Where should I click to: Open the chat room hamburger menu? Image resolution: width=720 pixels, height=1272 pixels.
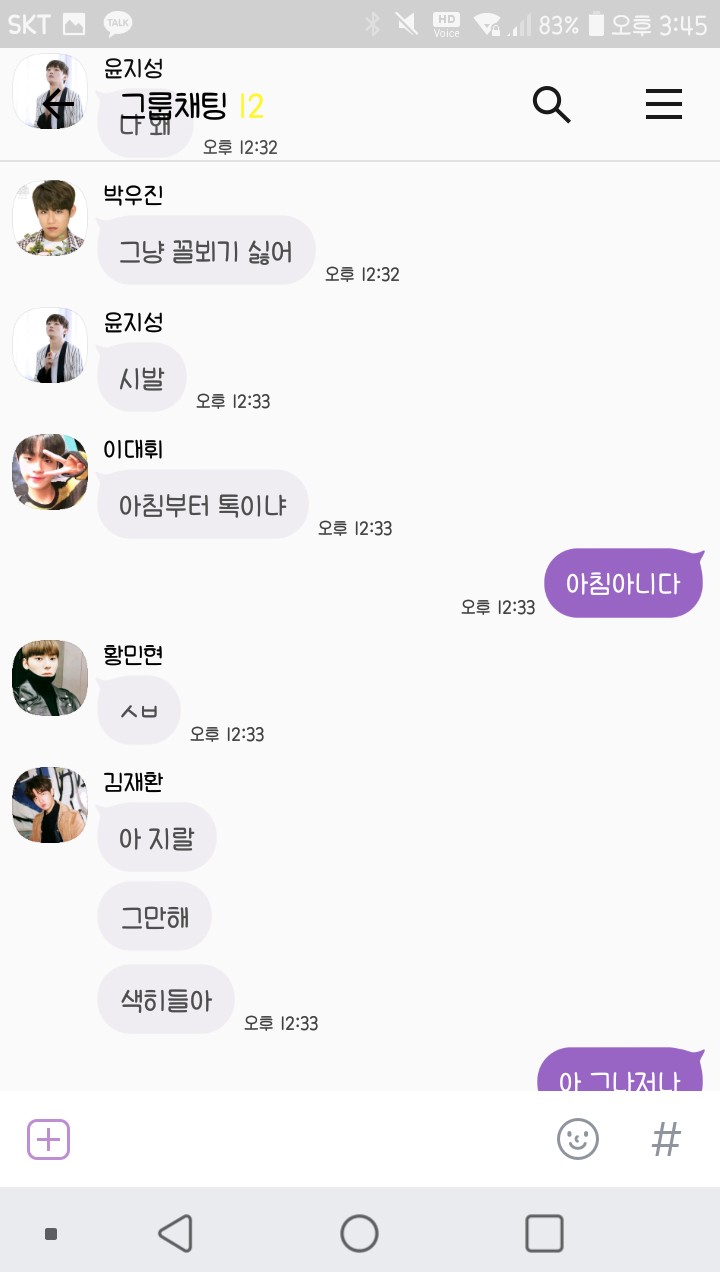coord(663,104)
